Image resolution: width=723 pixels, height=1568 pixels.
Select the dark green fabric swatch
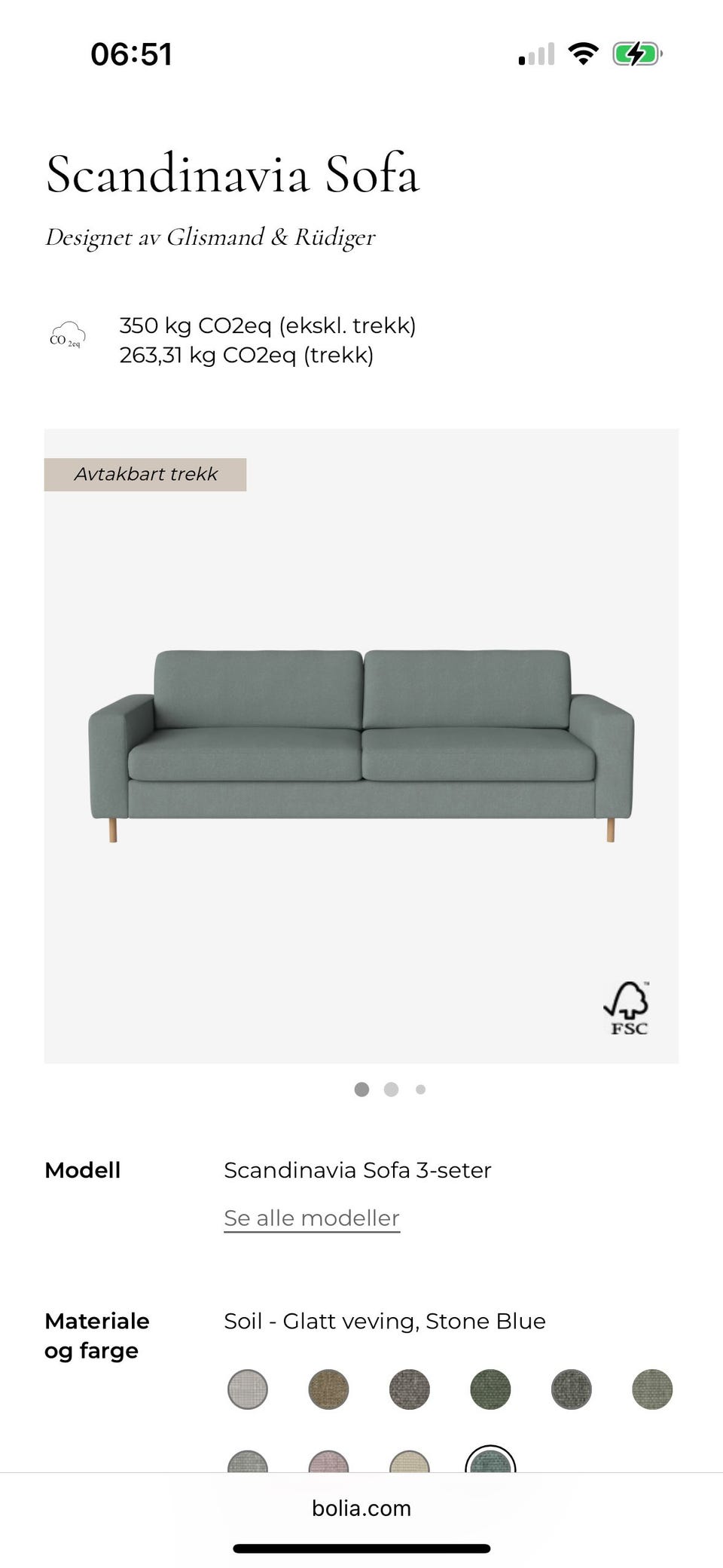click(490, 1389)
